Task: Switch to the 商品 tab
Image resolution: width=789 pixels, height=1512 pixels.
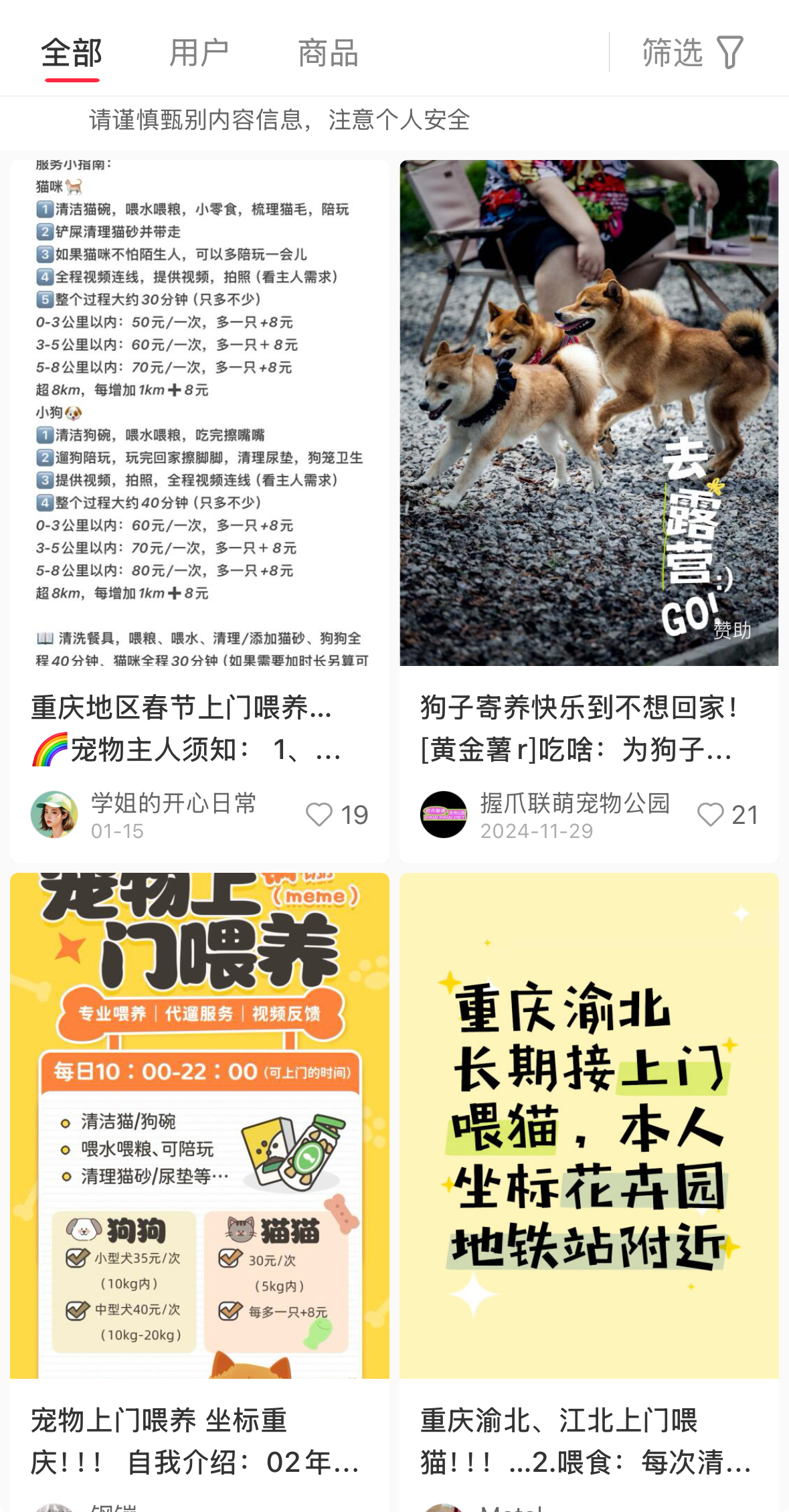Action: (x=328, y=53)
